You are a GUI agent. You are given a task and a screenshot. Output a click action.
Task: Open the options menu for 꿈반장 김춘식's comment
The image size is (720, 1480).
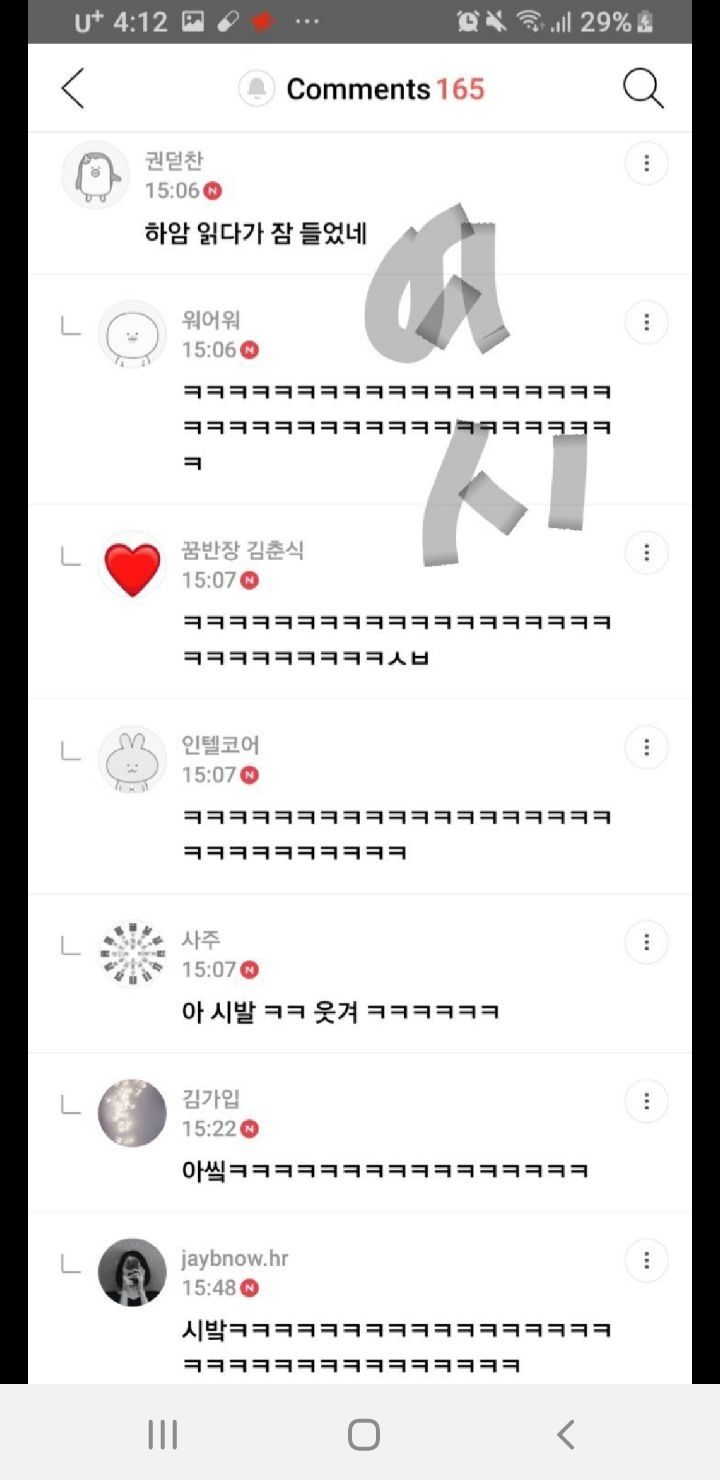[646, 552]
